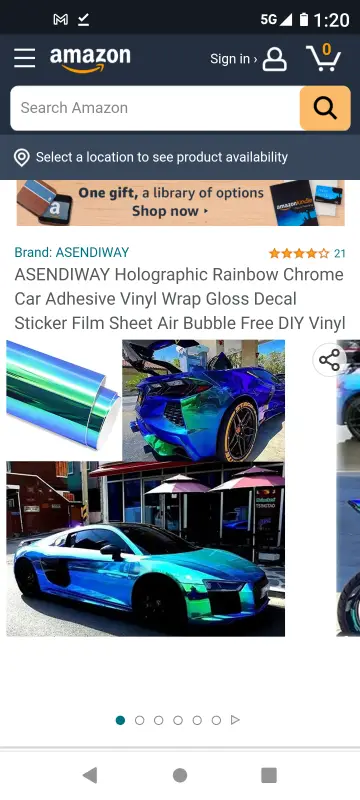View the 21 customer ratings

(x=307, y=253)
